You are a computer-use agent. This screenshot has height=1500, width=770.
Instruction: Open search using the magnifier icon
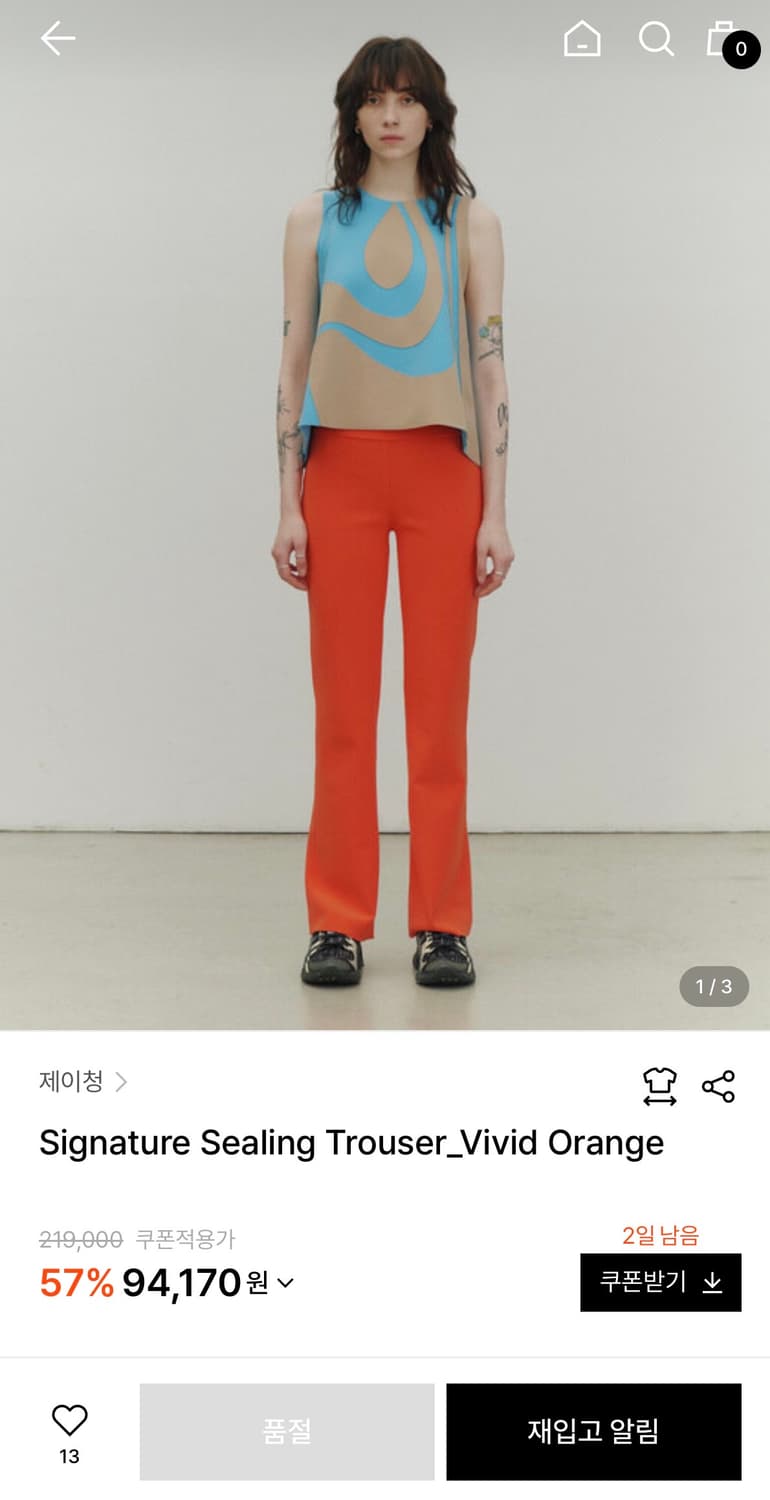656,41
